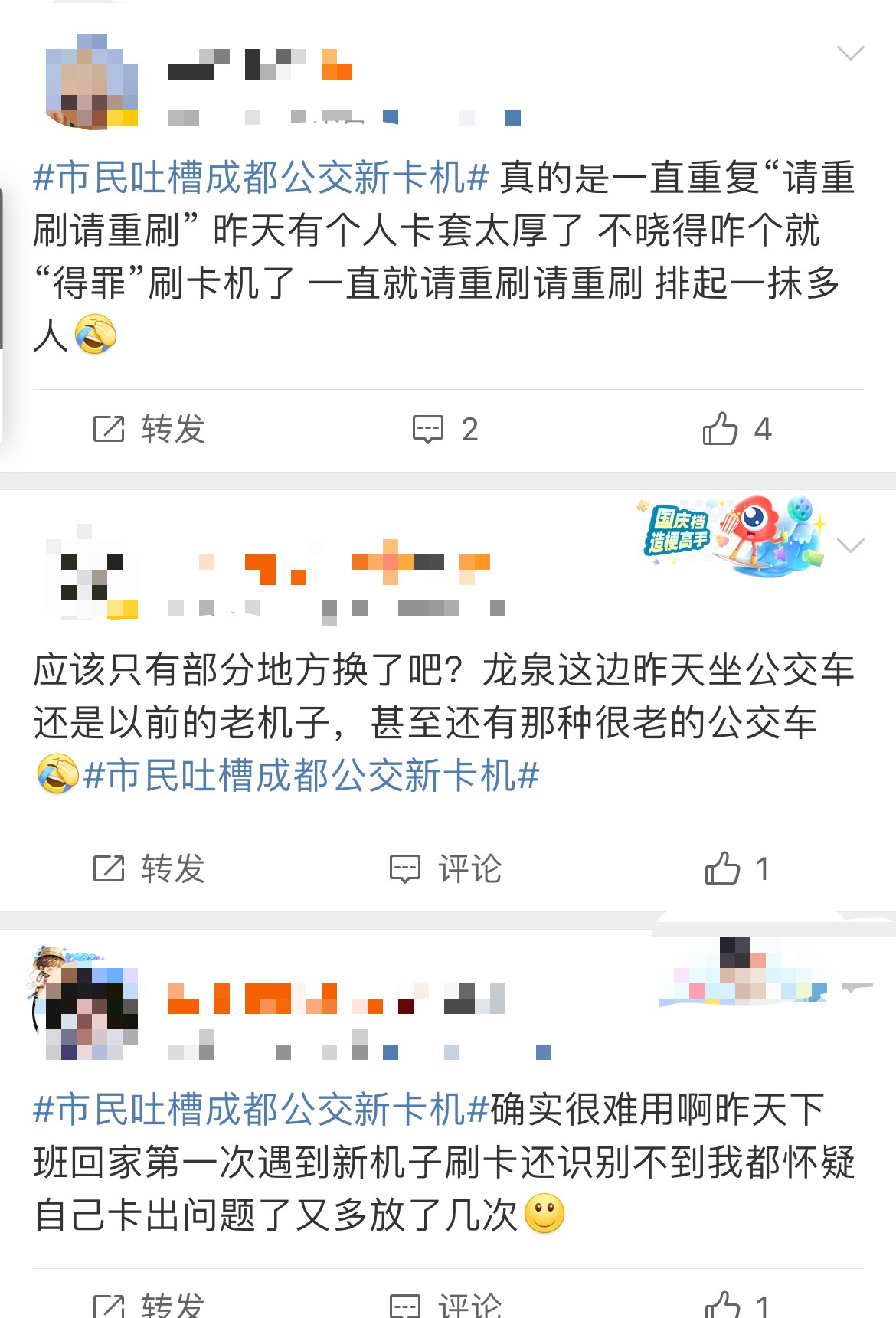896x1318 pixels.
Task: Like the 确实很难用 post
Action: (x=736, y=1304)
